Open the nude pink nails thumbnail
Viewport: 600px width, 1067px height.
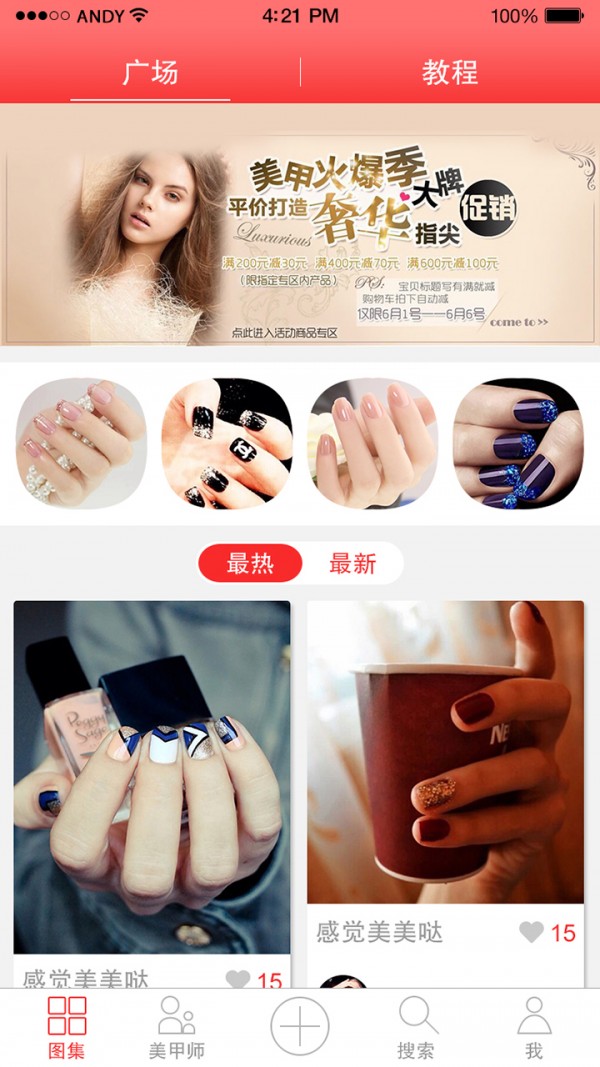point(373,443)
